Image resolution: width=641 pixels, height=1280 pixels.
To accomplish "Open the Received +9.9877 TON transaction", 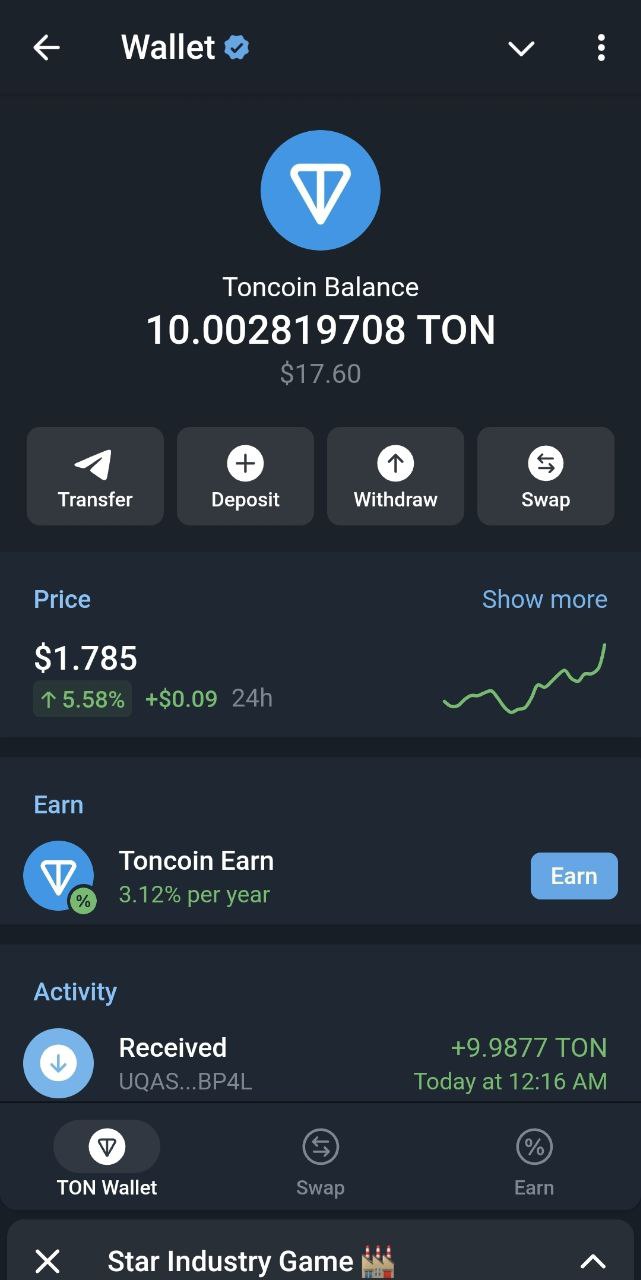I will pos(320,1062).
